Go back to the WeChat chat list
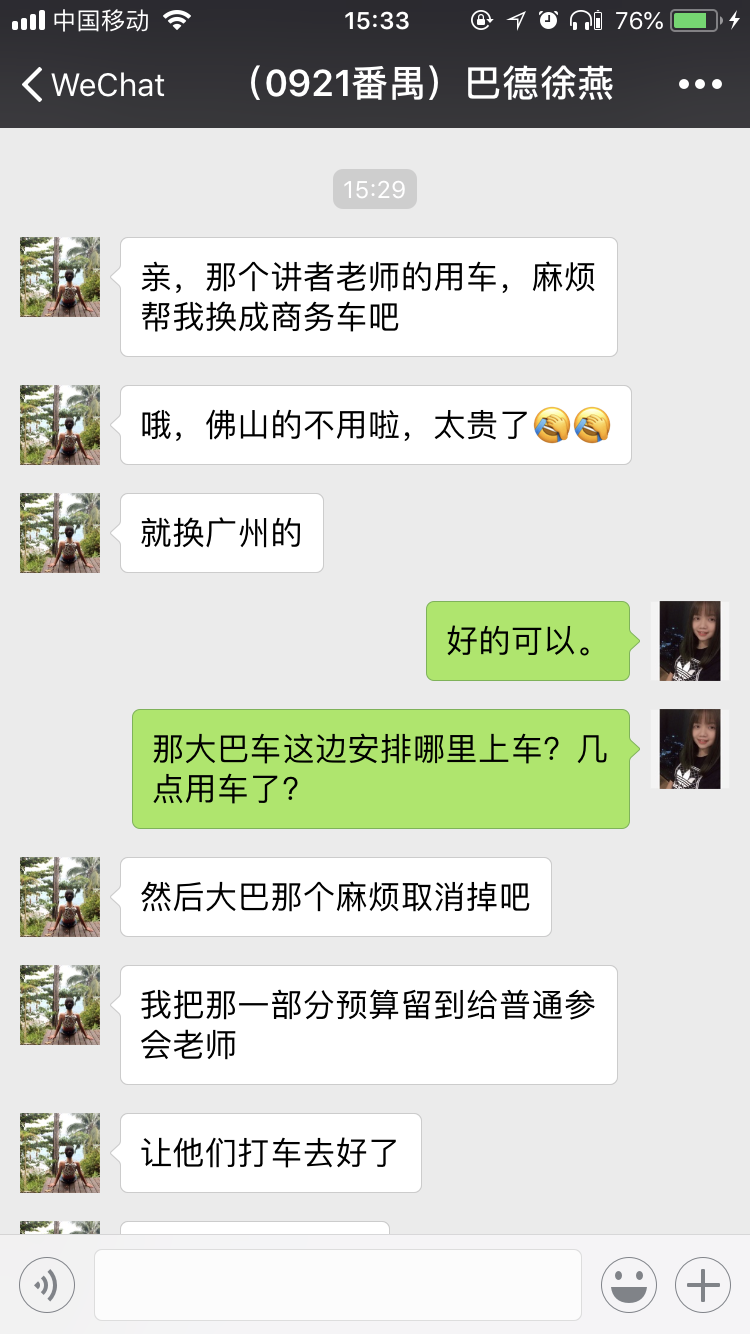The image size is (750, 1334). pos(92,85)
